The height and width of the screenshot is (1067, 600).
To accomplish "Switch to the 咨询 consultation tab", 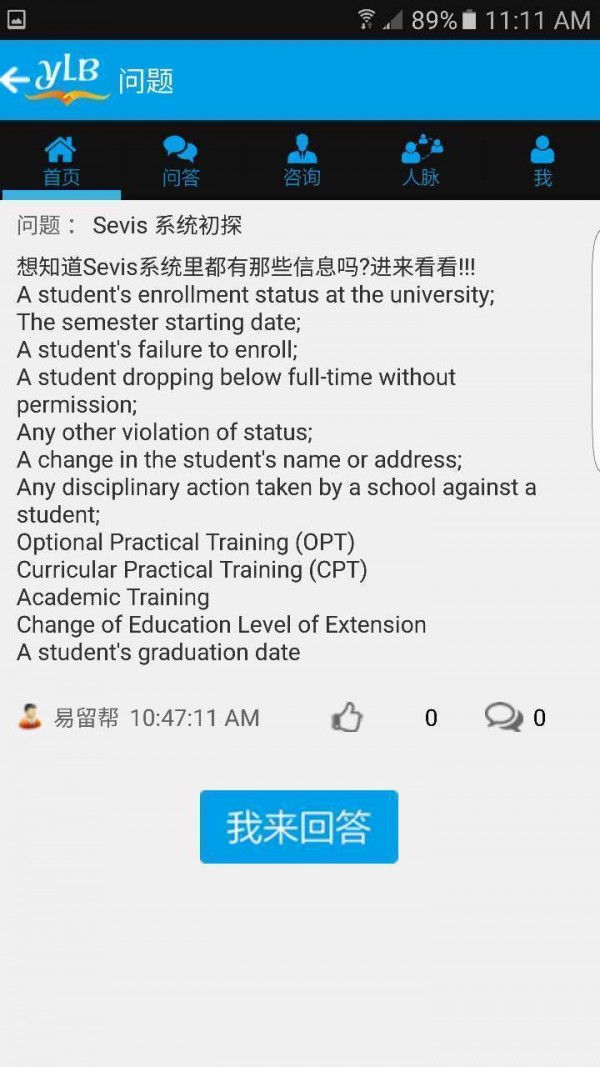I will click(301, 162).
